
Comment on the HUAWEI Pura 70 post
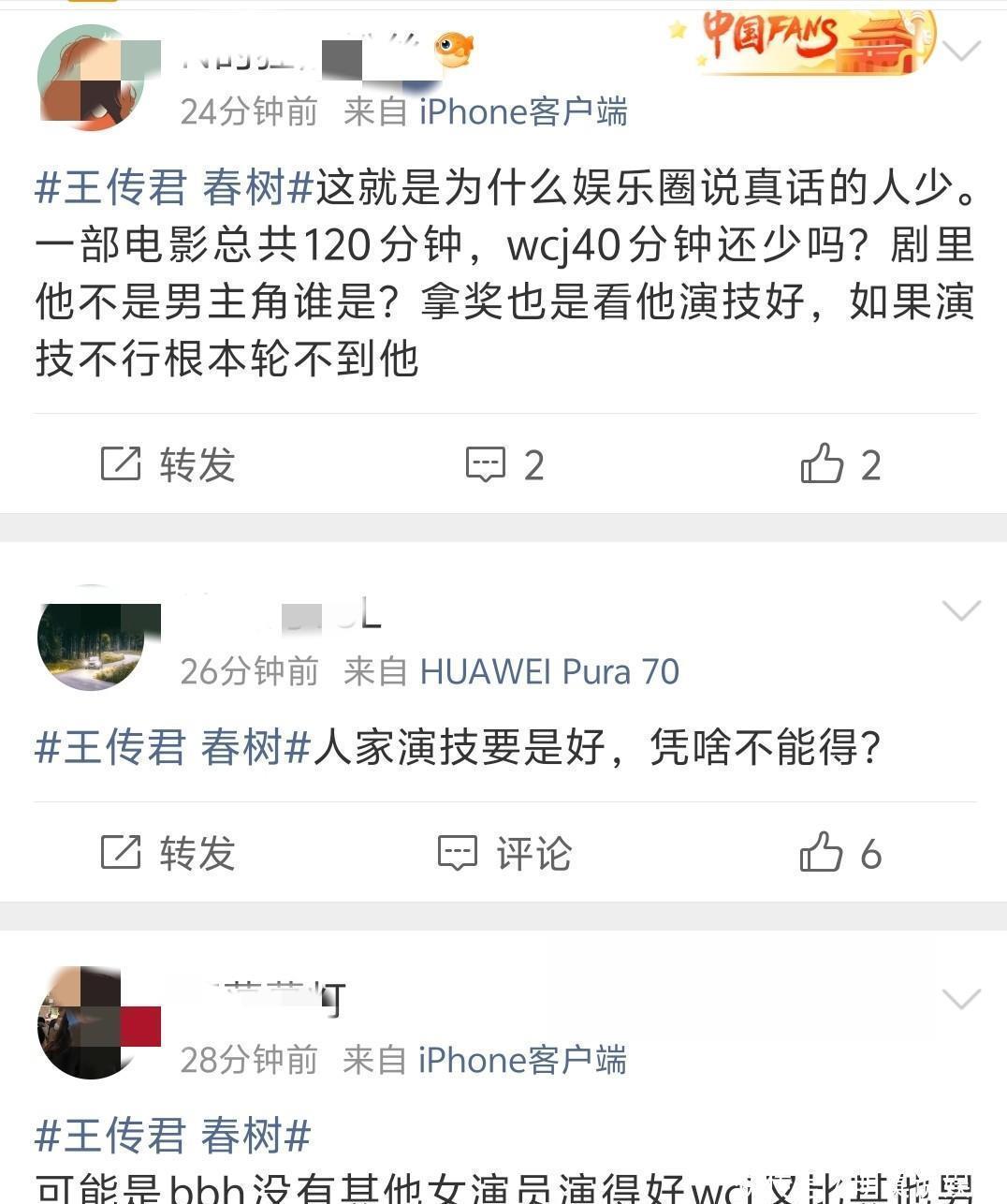[504, 853]
